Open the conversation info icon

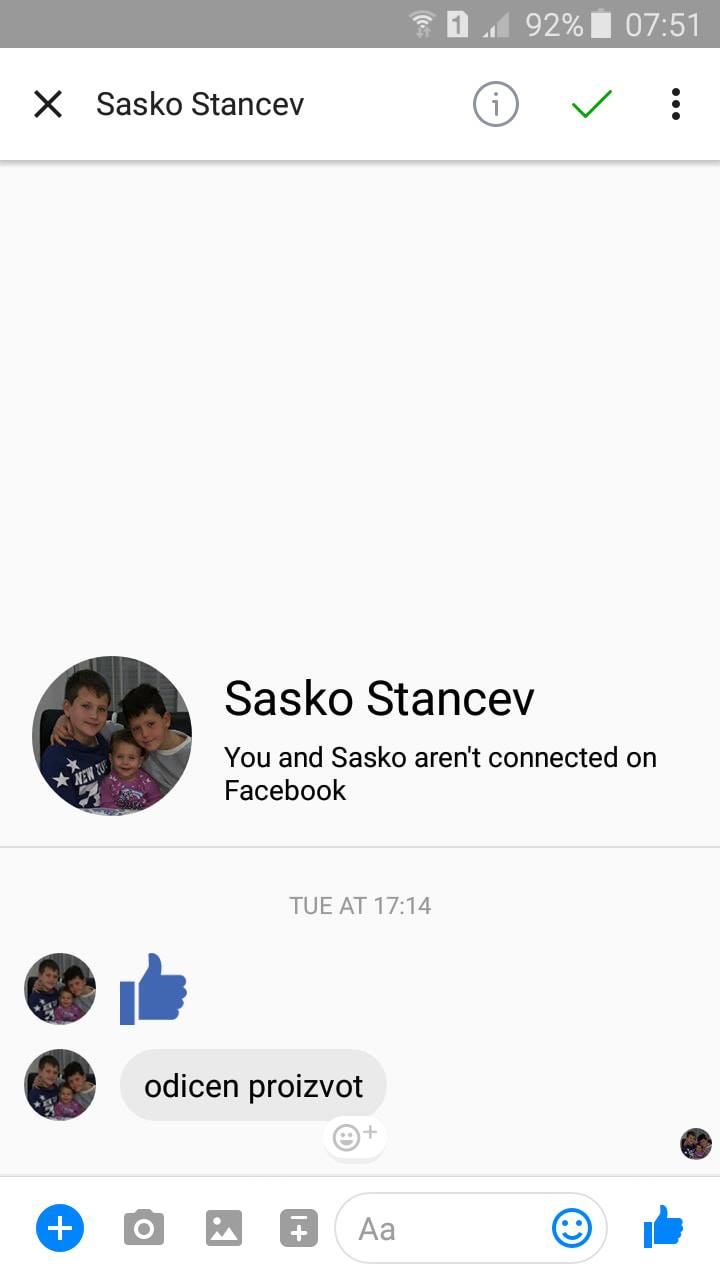496,104
